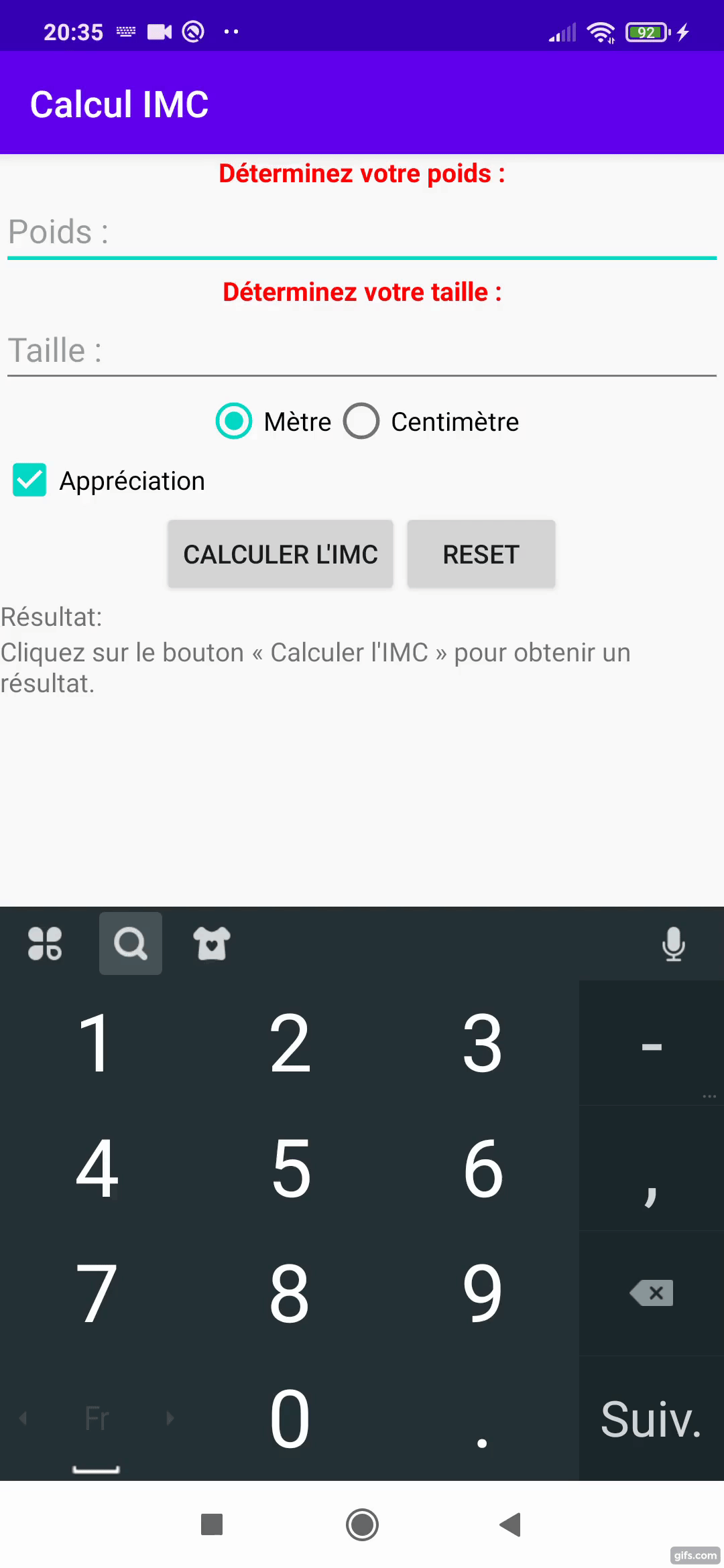The height and width of the screenshot is (1568, 724).
Task: Start voice input with the microphone
Action: 673,943
